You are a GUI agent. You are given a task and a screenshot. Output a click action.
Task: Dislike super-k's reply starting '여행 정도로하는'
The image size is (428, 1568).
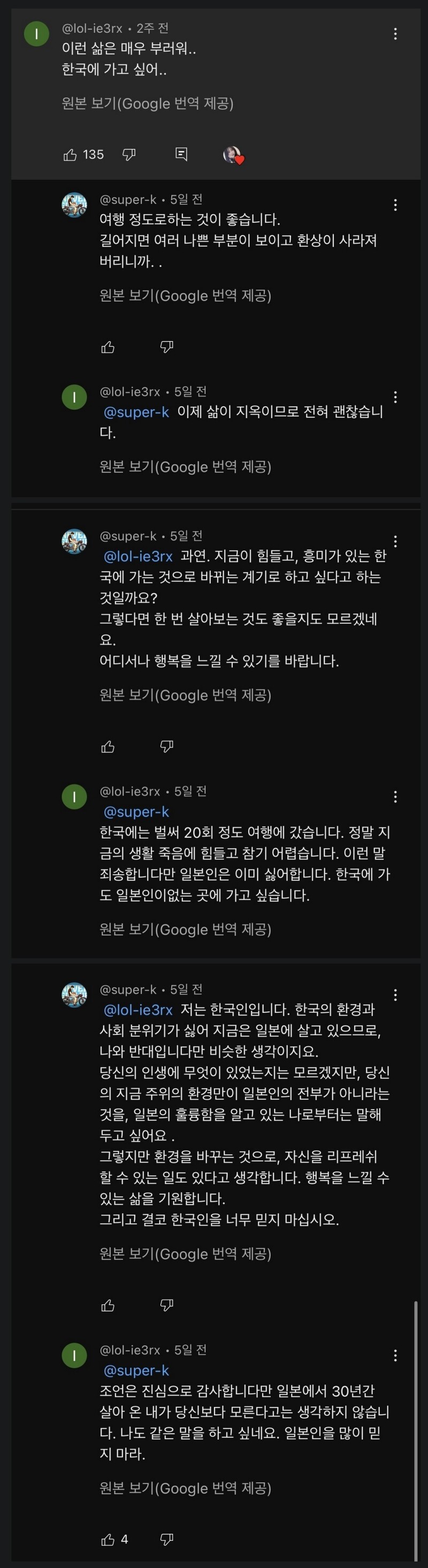coord(166,347)
